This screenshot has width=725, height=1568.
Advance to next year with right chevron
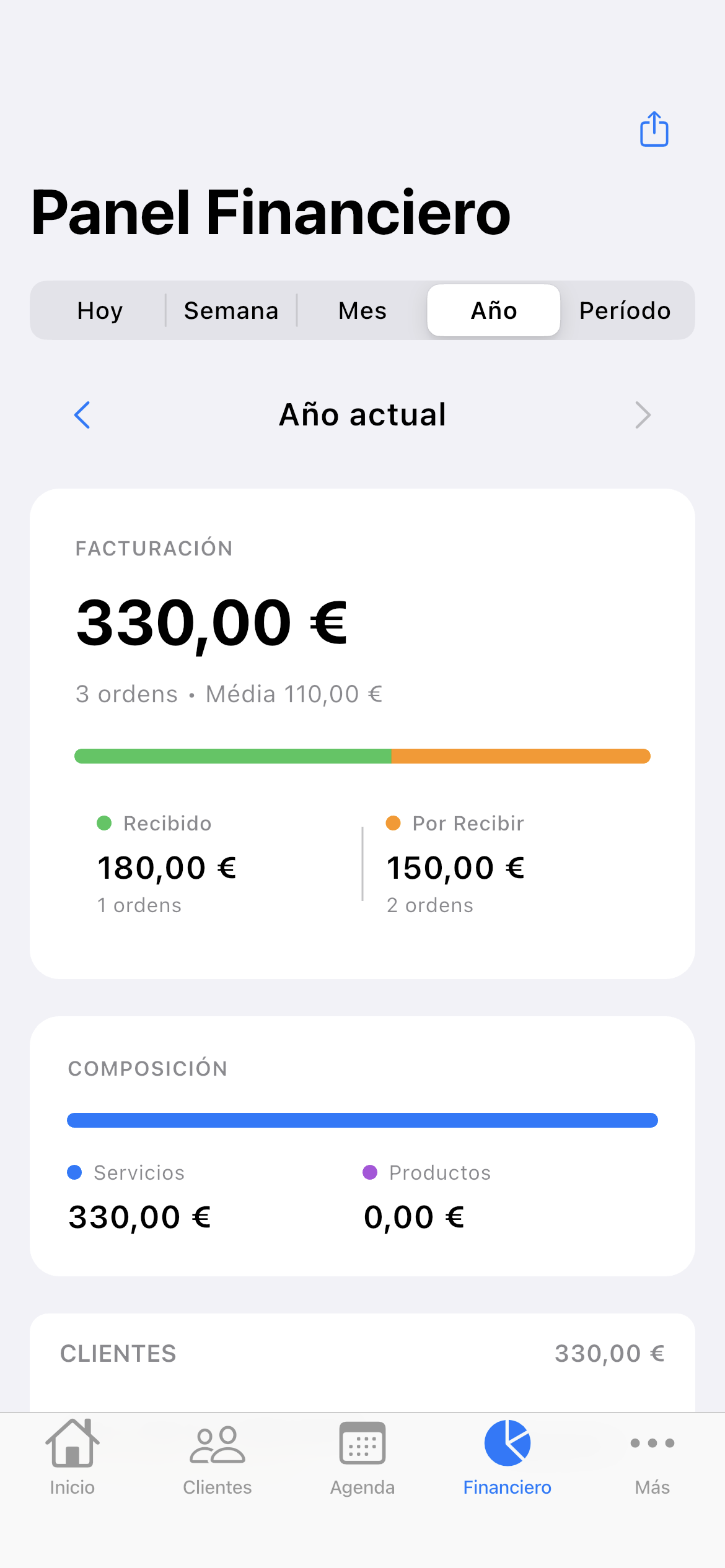[643, 415]
